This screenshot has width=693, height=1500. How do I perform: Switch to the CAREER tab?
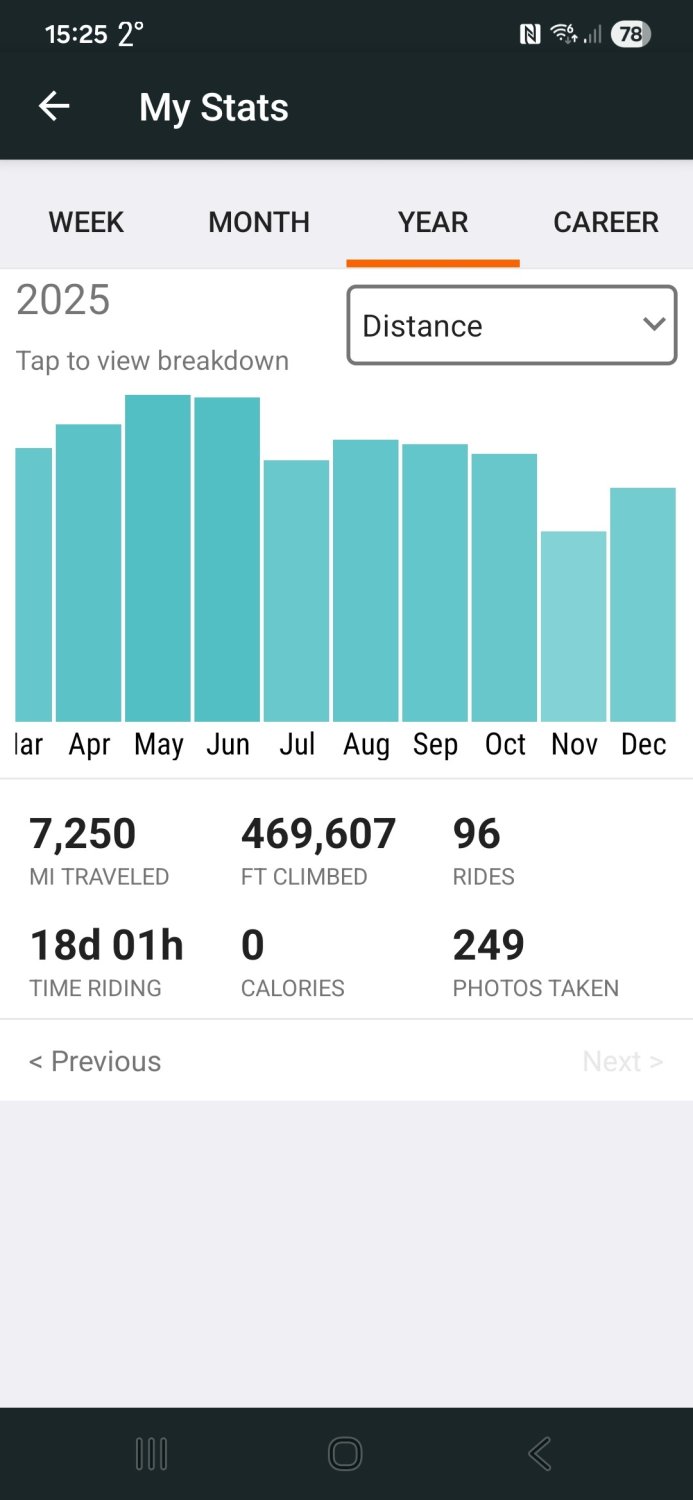tap(606, 222)
